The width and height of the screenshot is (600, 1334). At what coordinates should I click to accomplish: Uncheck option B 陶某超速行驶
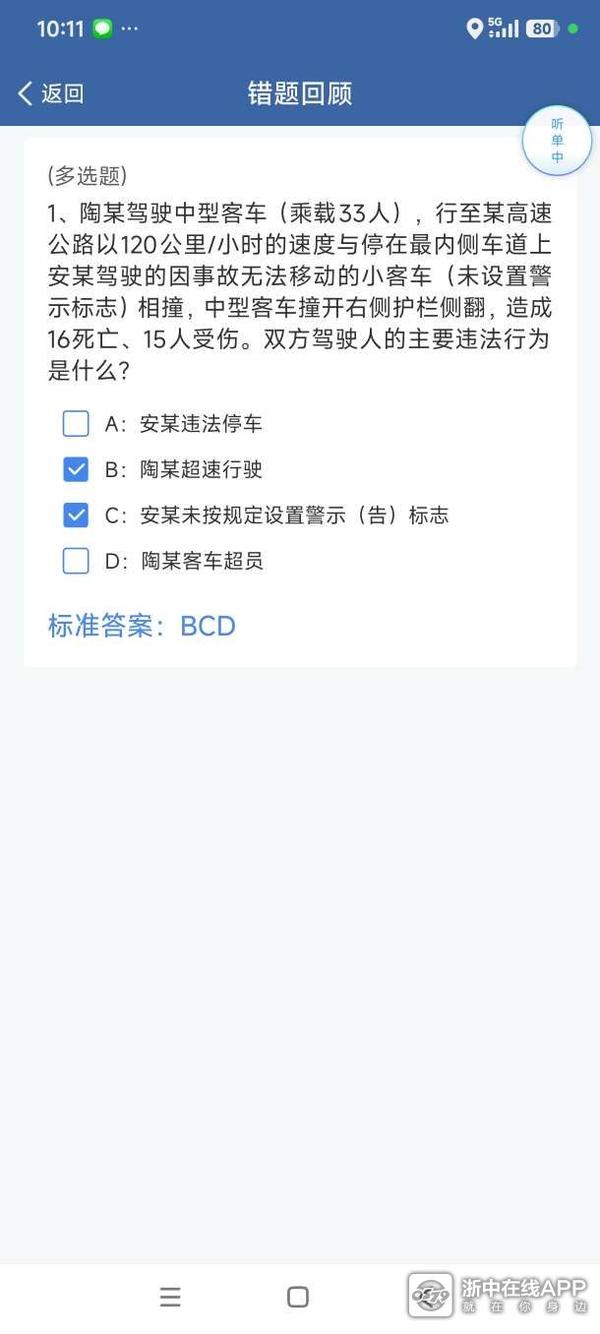coord(76,470)
